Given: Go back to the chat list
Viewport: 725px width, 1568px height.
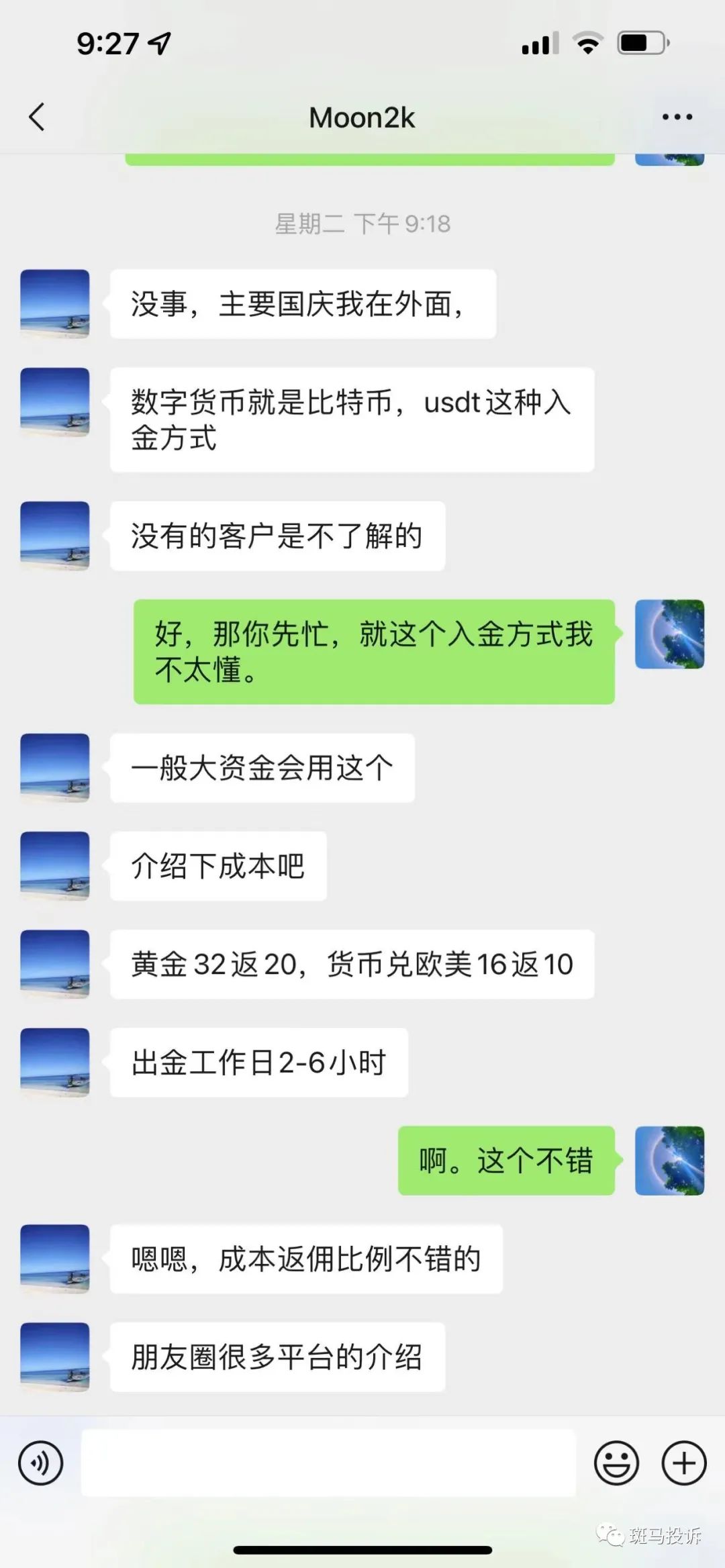Looking at the screenshot, I should tap(37, 117).
